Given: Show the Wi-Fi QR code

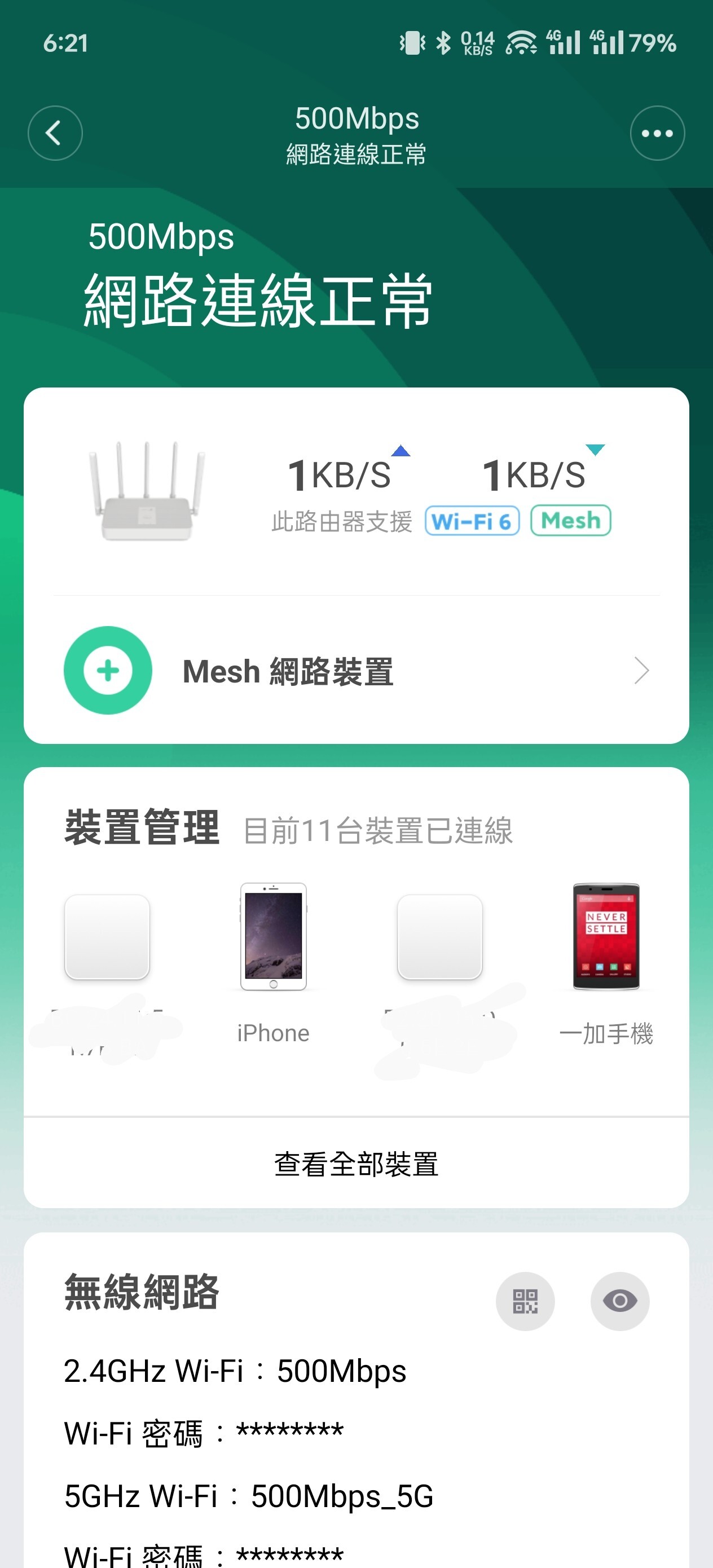Looking at the screenshot, I should (525, 1301).
